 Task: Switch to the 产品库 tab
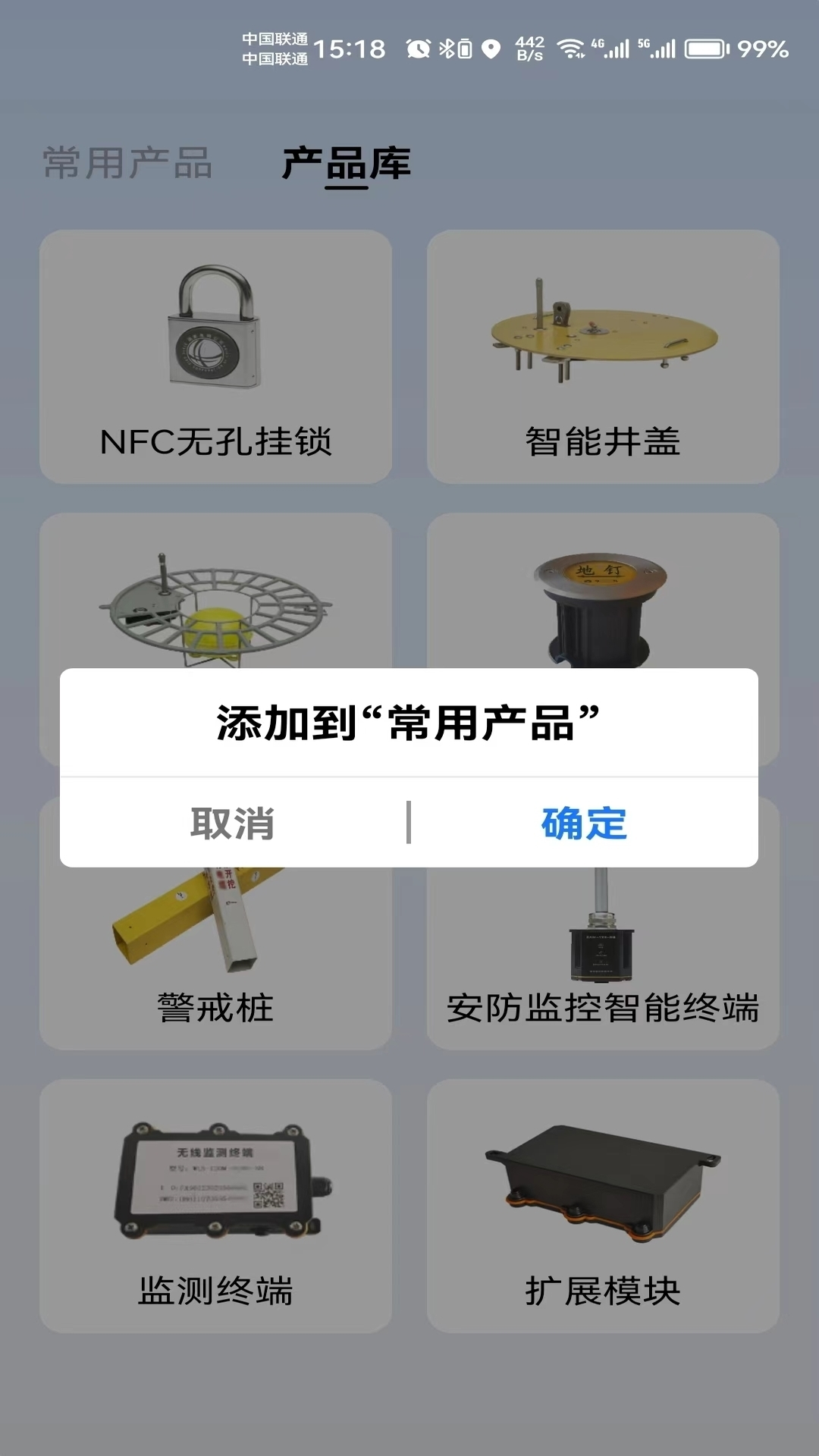click(x=345, y=165)
